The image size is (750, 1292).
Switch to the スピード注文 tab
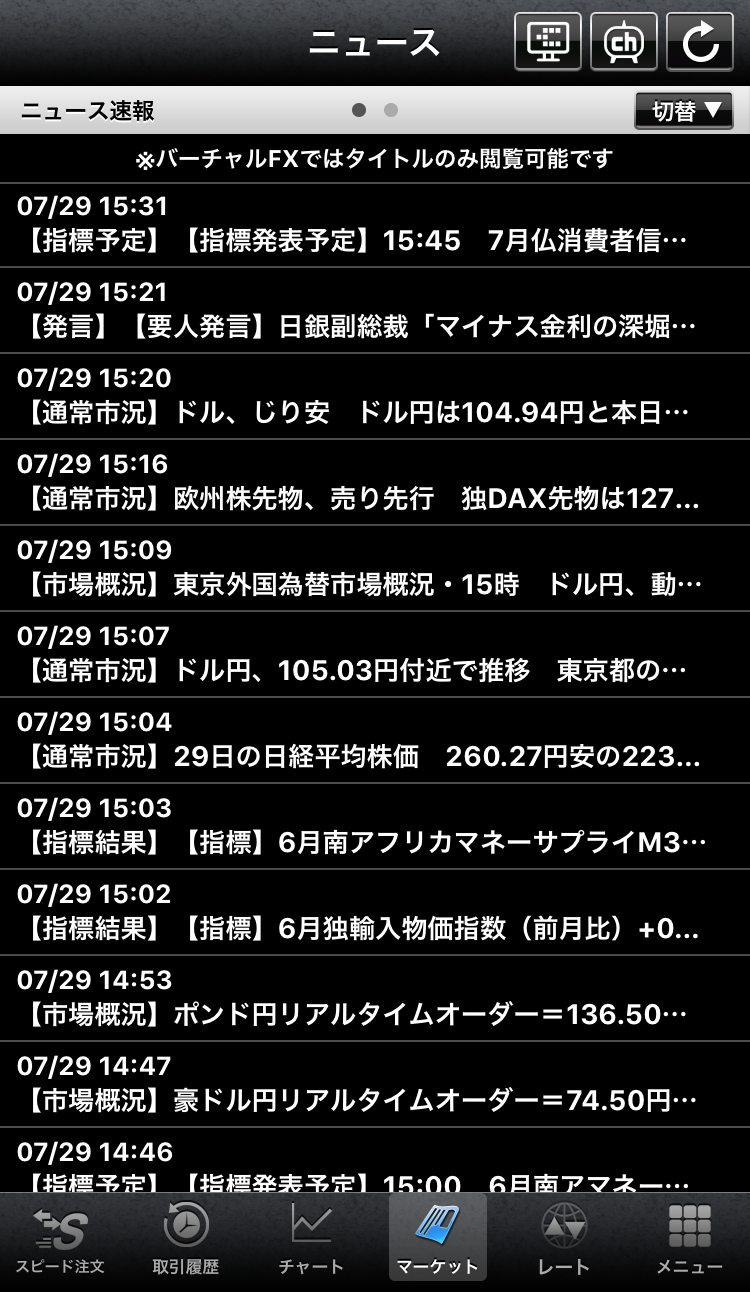(x=60, y=1240)
